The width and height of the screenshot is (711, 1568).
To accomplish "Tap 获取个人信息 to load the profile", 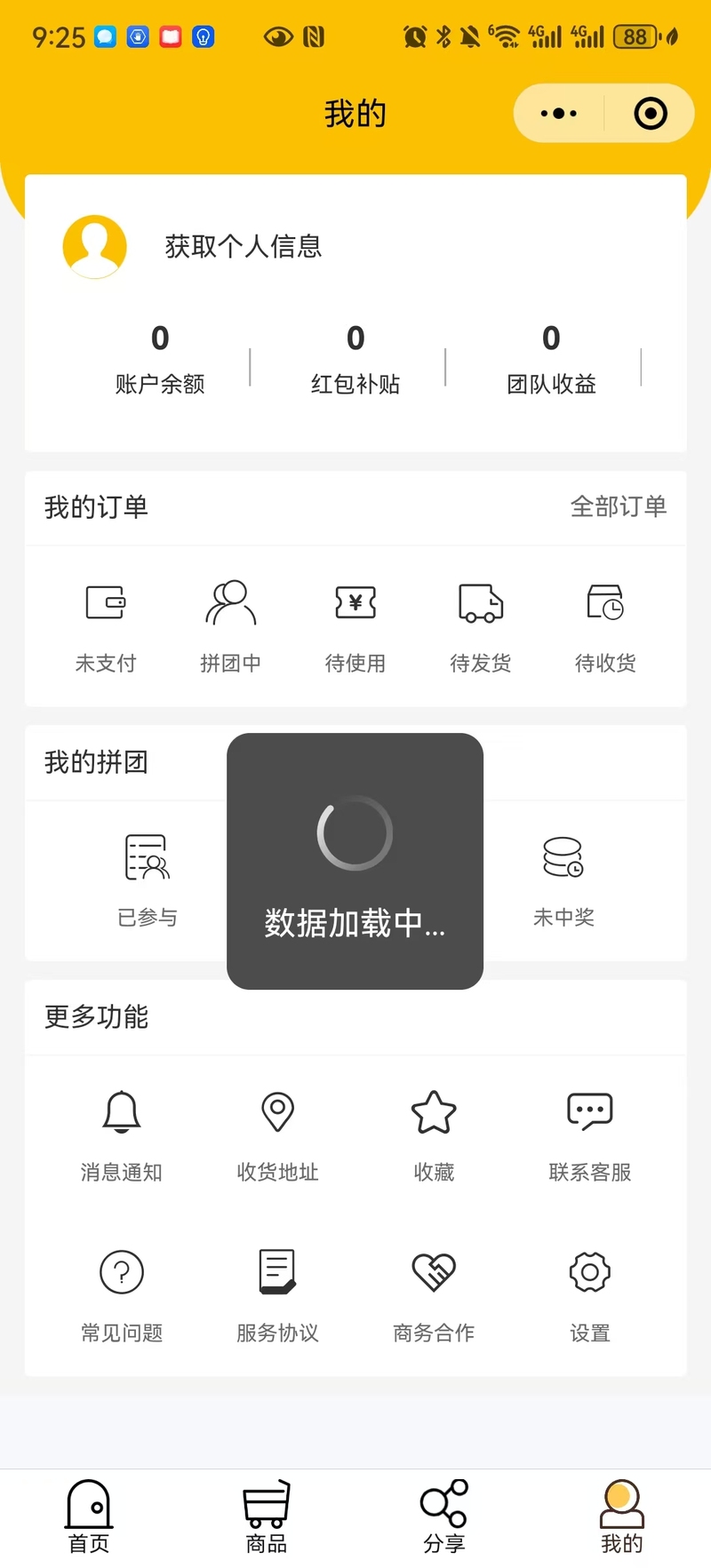I will pos(243,246).
